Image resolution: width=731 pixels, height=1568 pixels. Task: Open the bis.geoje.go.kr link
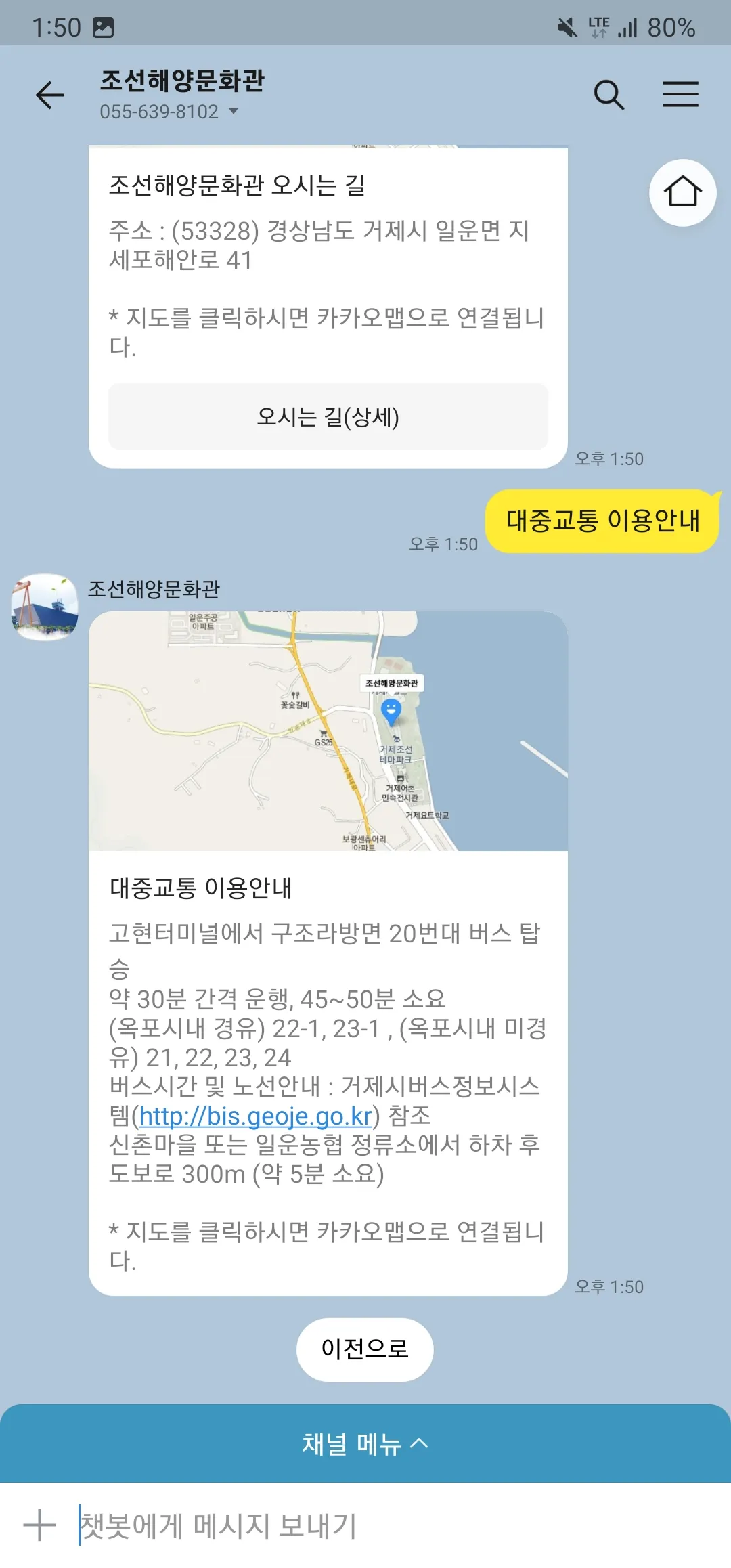(256, 1116)
